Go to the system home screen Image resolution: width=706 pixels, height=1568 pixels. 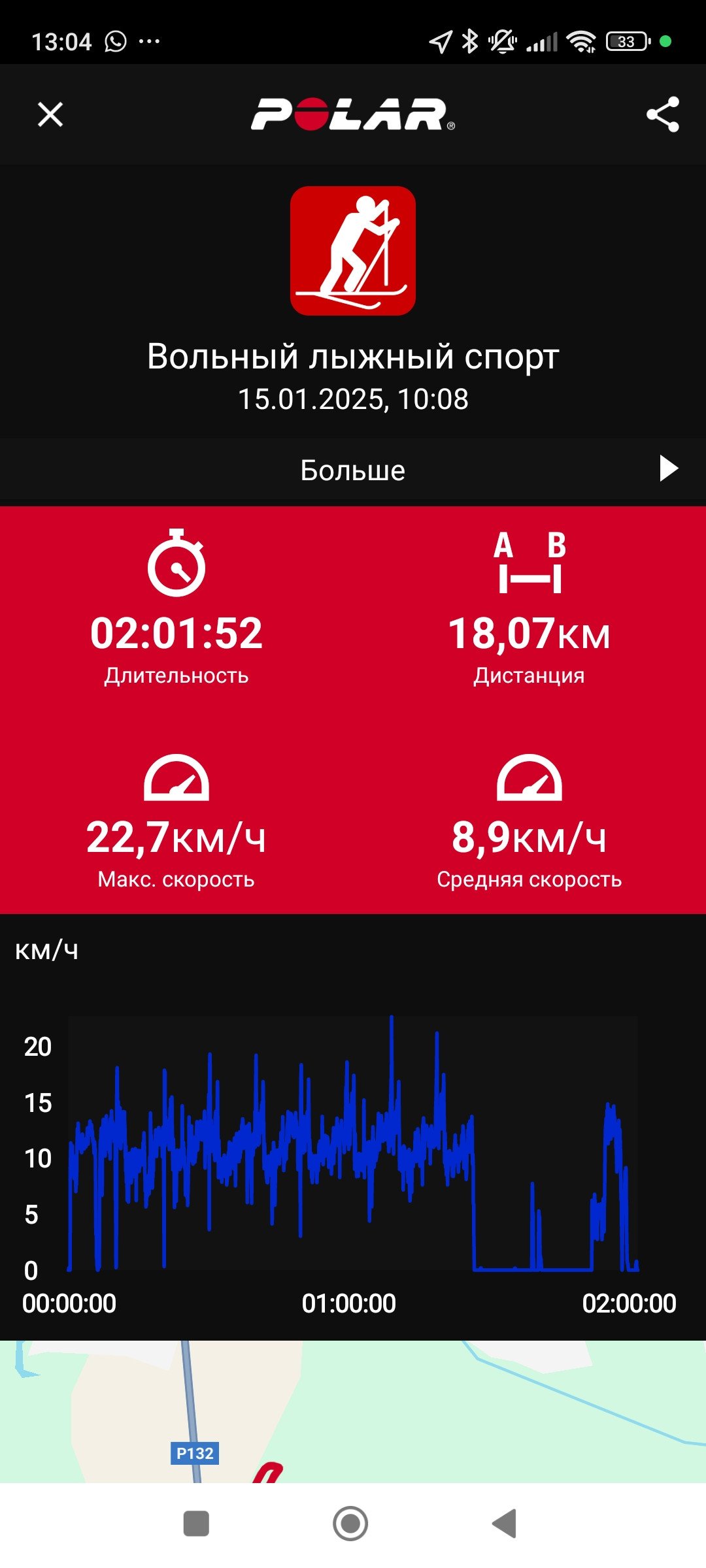350,1524
